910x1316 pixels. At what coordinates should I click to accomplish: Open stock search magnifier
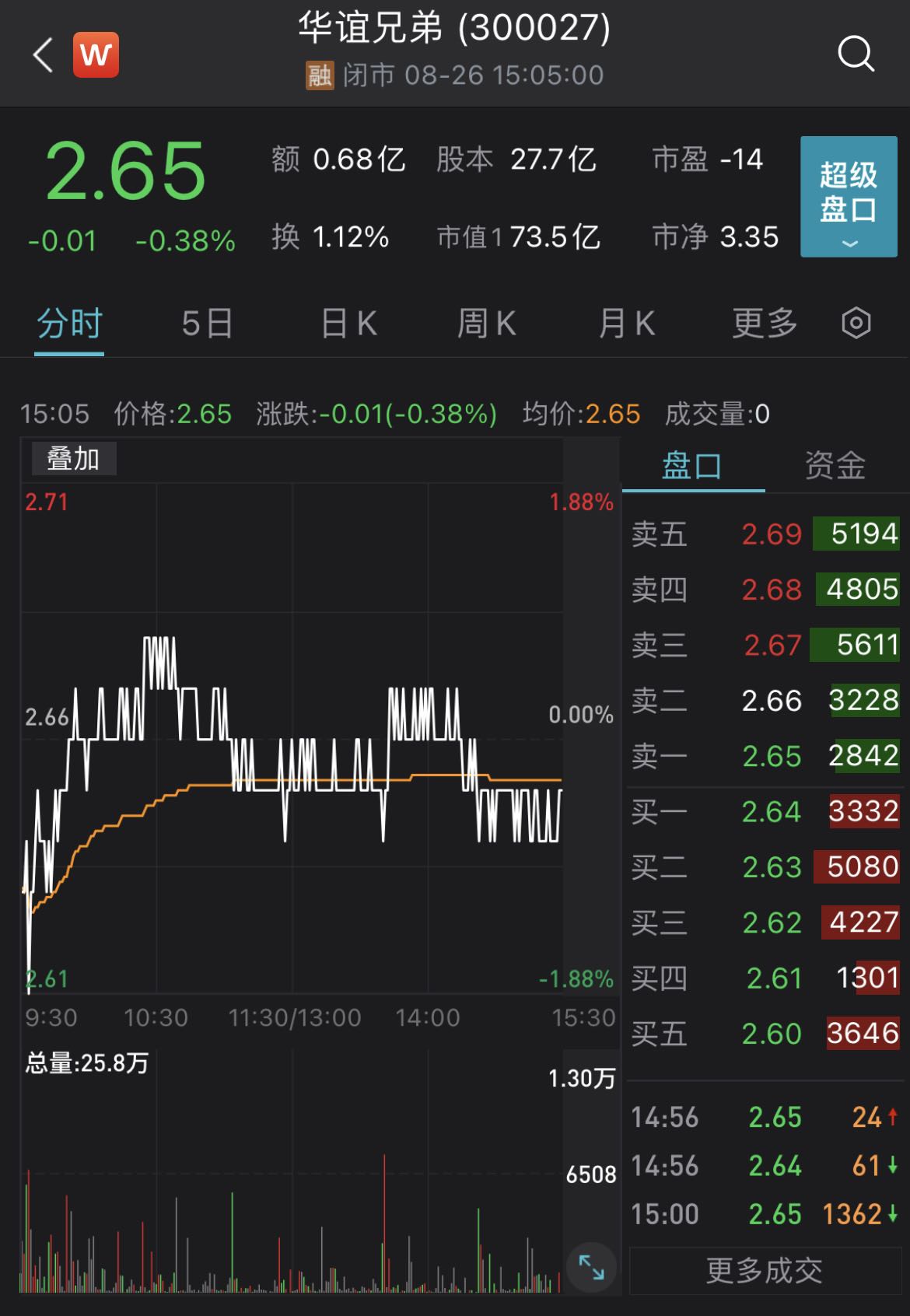coord(856,54)
